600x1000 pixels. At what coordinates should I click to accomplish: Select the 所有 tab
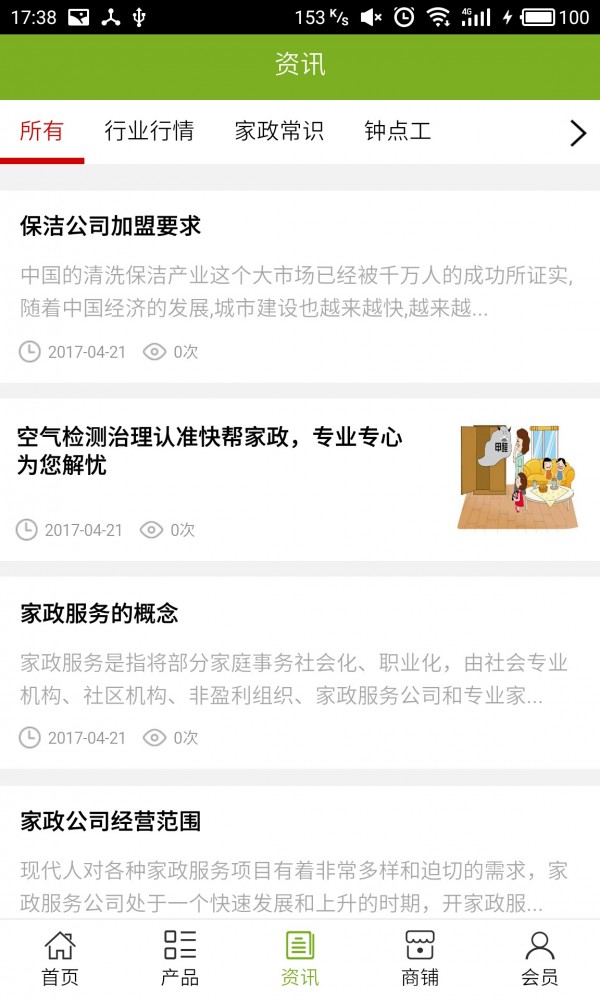(42, 132)
